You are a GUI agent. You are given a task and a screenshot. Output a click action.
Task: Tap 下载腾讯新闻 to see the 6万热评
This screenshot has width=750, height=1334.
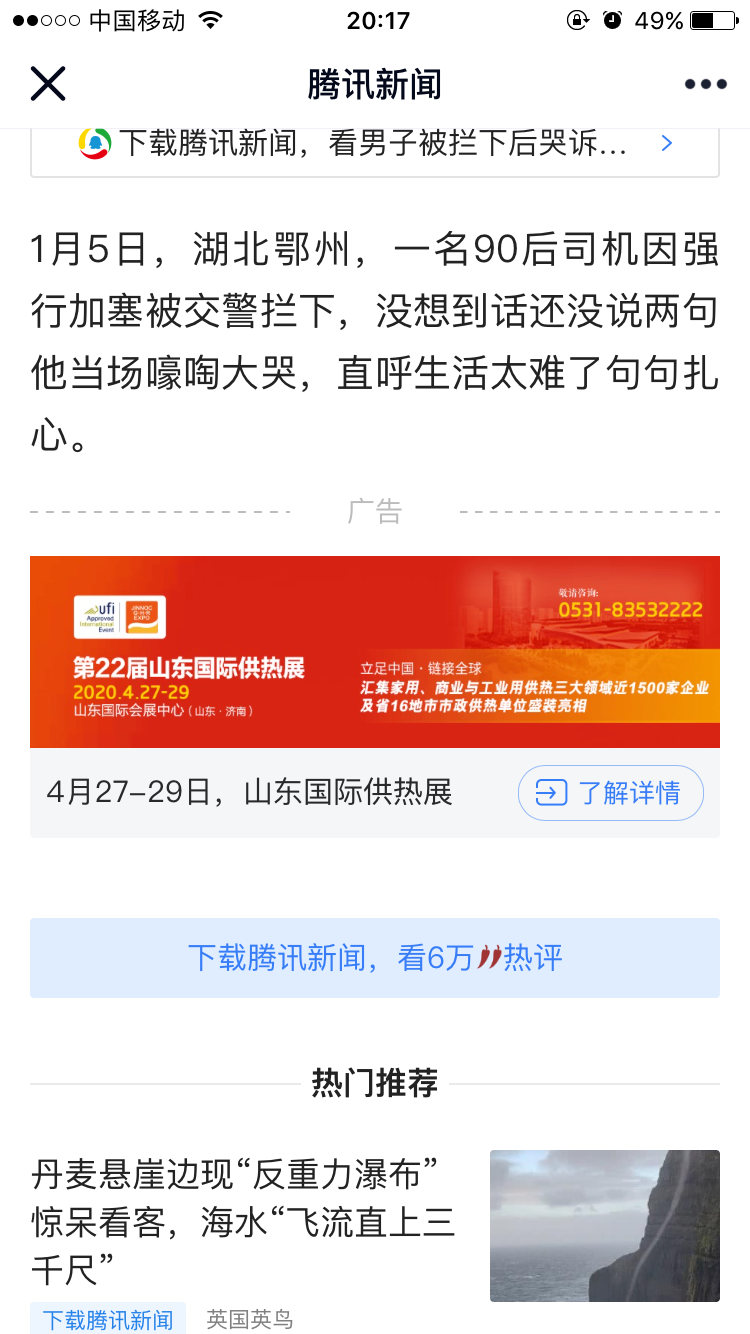pyautogui.click(x=374, y=958)
